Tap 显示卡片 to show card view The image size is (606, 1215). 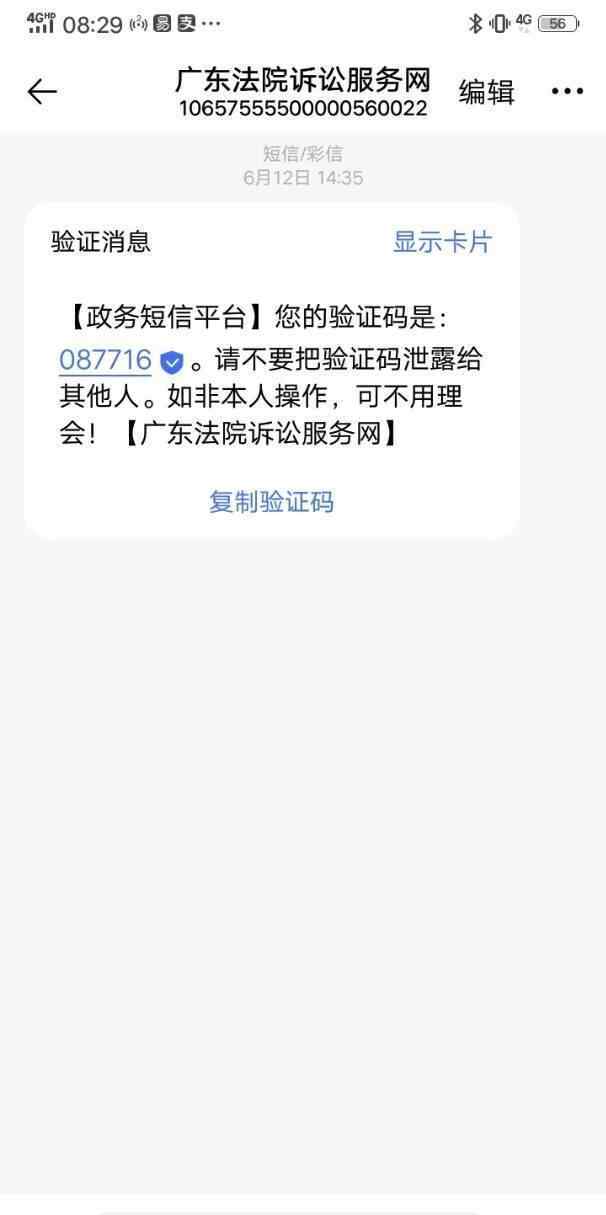click(443, 242)
